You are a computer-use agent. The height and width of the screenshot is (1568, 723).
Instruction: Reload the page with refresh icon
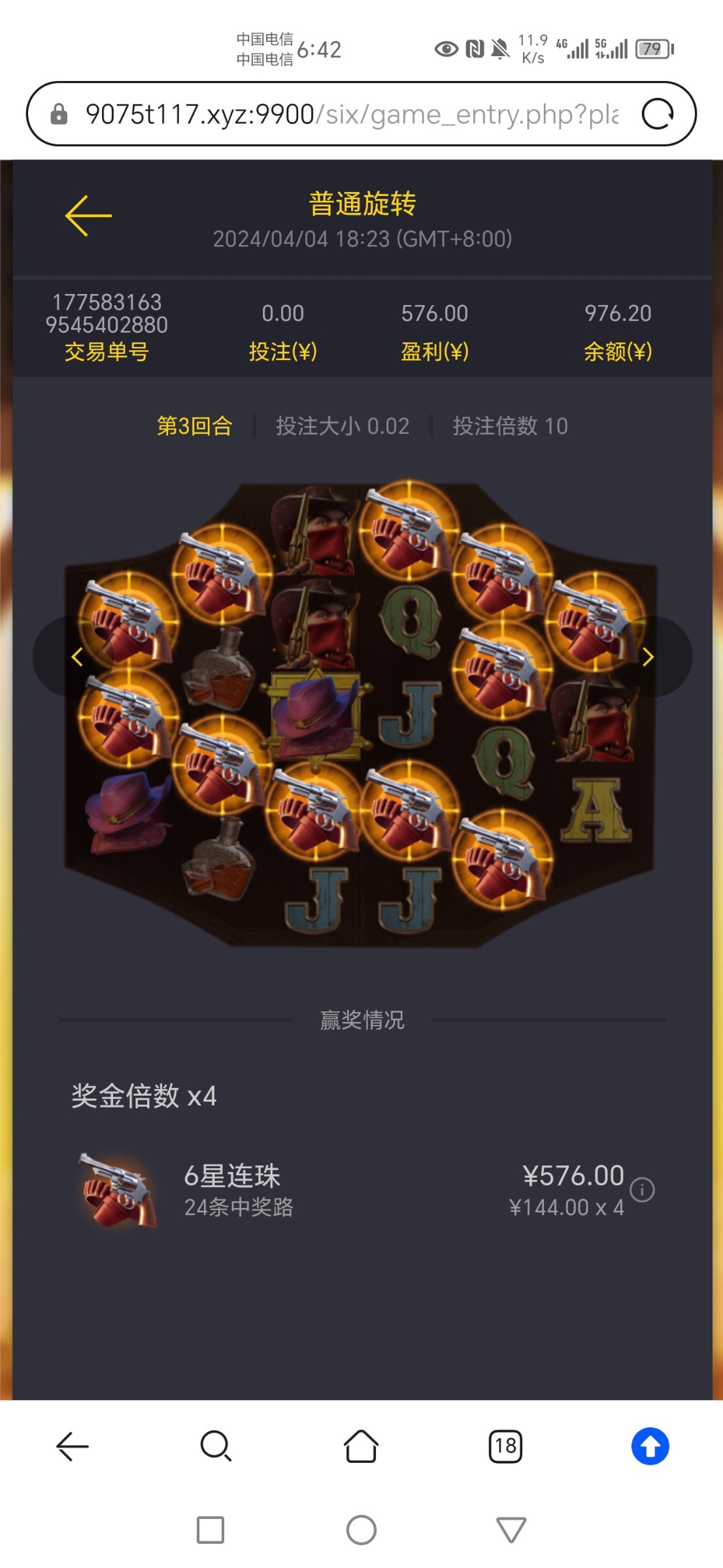coord(657,114)
